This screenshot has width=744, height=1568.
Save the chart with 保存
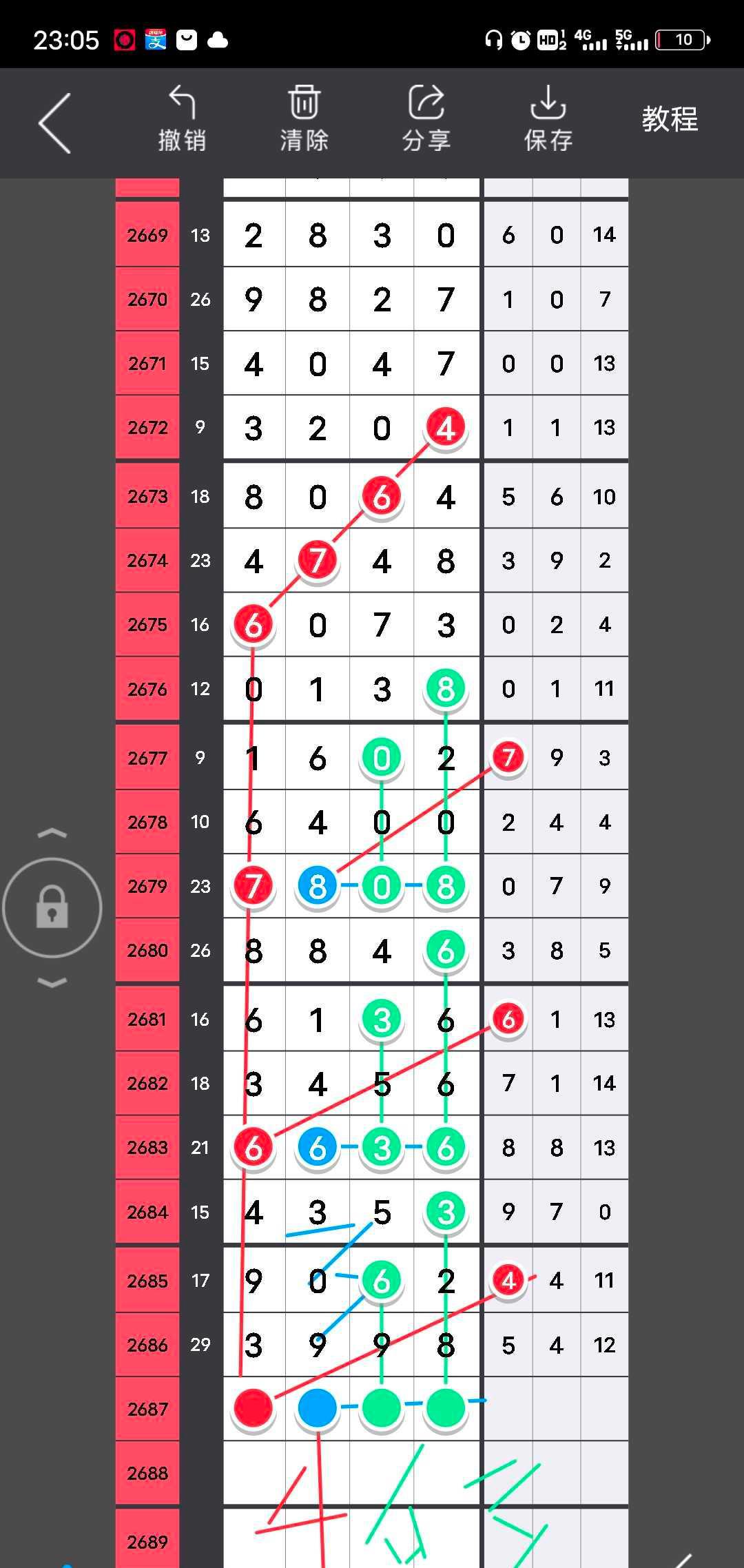548,119
